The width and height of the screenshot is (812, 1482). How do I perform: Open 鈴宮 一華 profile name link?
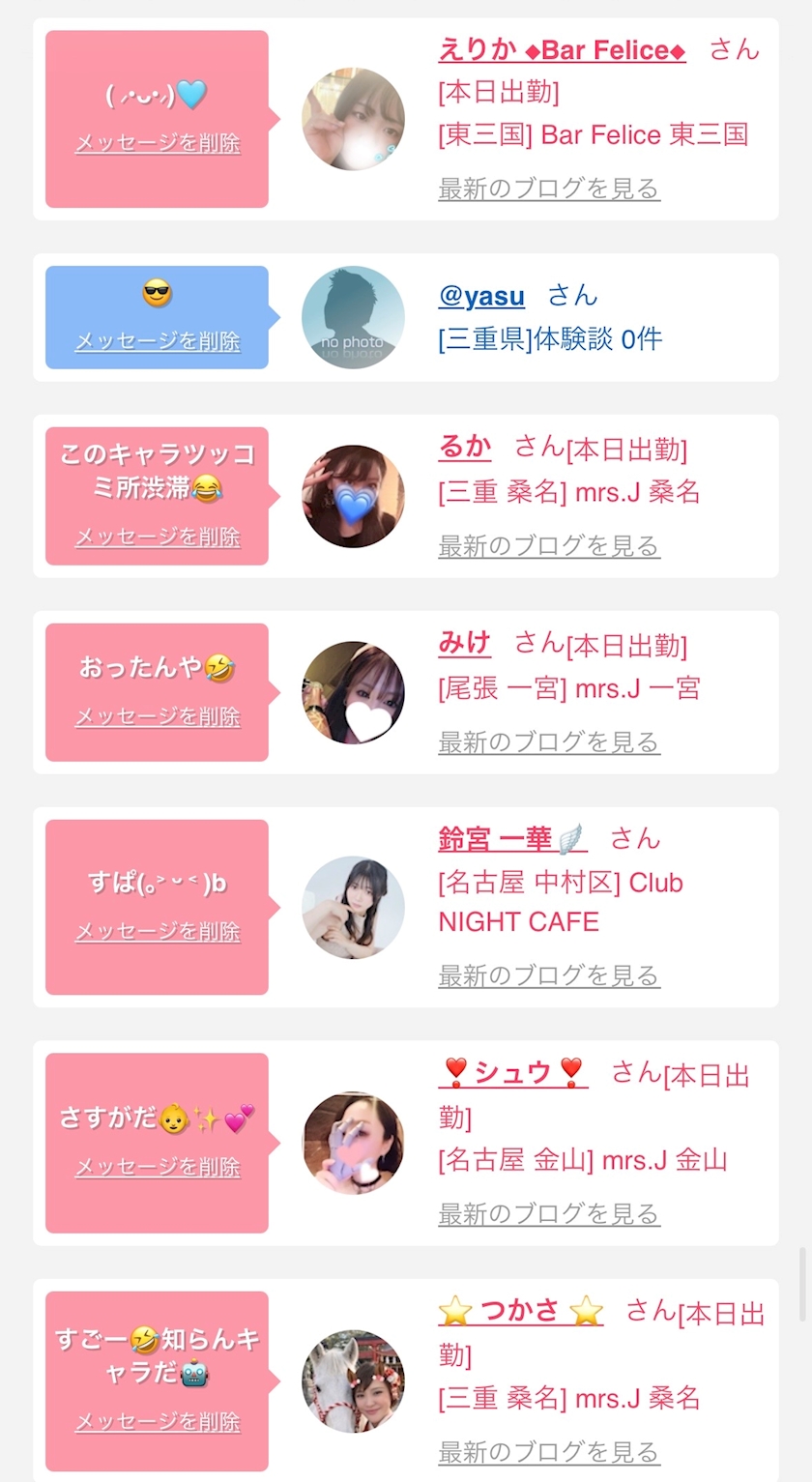pos(512,838)
